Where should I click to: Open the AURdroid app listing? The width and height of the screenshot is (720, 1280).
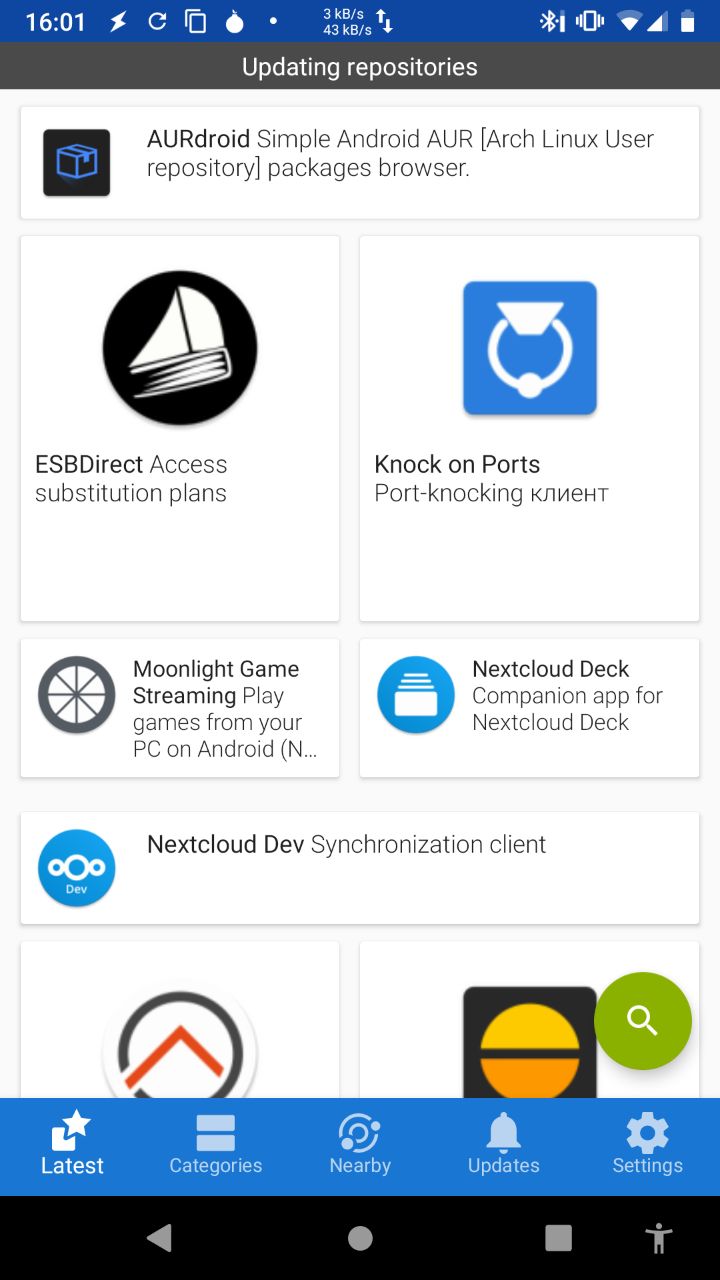(x=360, y=163)
